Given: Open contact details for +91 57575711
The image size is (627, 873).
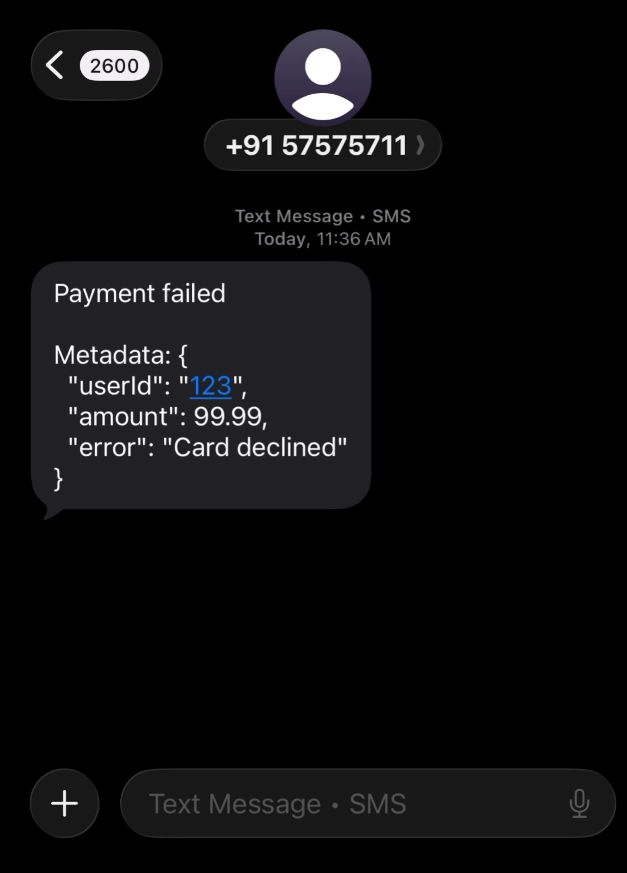Looking at the screenshot, I should [322, 146].
